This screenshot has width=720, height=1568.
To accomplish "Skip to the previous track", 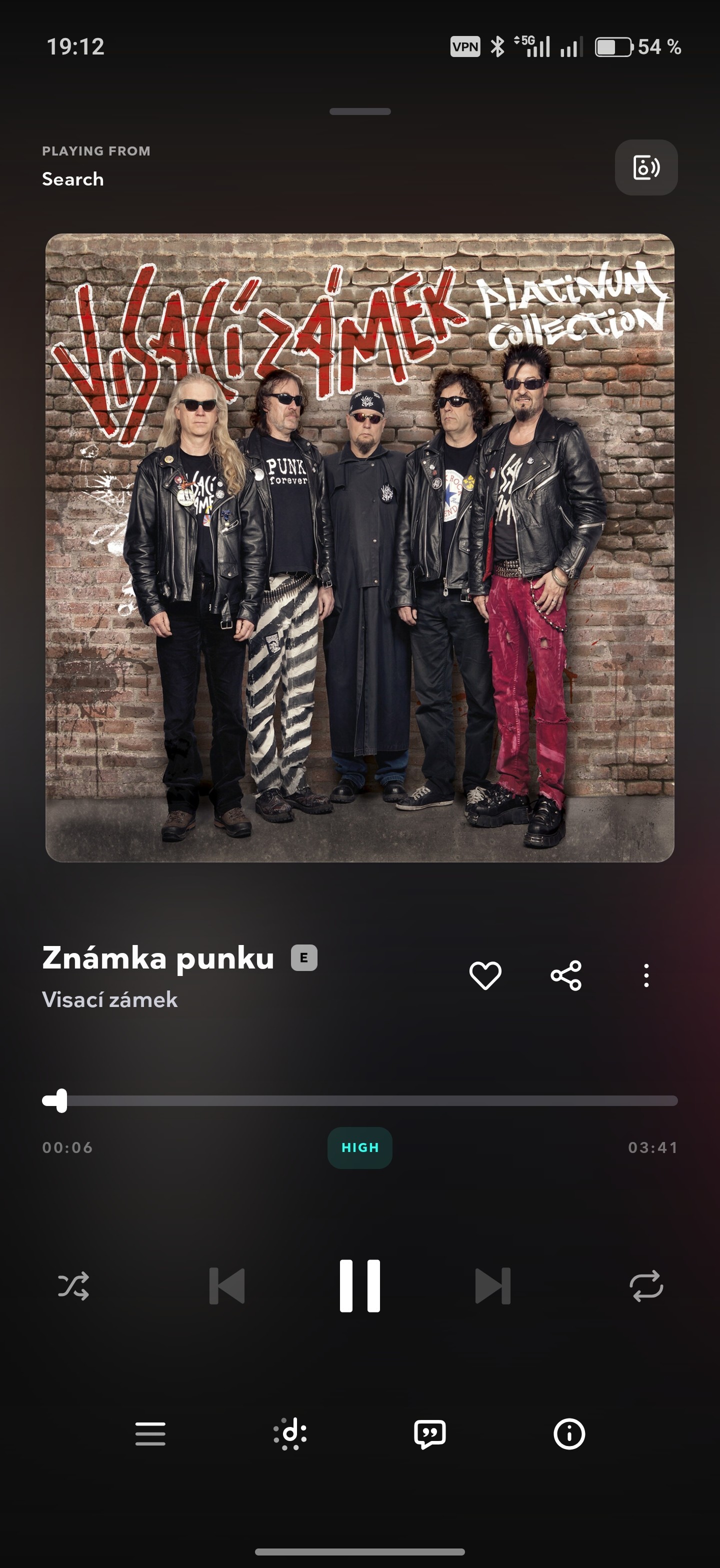I will (226, 1285).
